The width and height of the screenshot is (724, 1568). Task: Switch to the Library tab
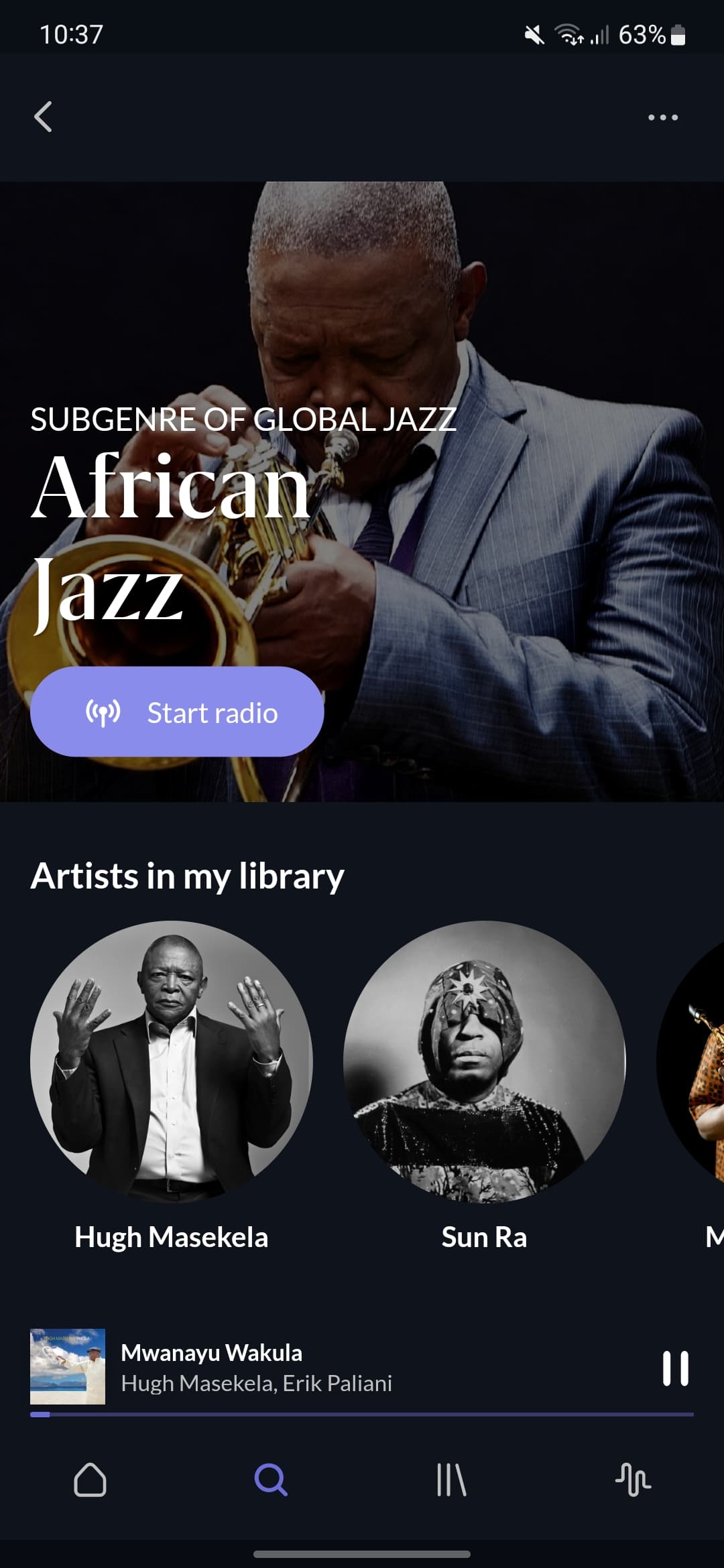(x=451, y=1479)
